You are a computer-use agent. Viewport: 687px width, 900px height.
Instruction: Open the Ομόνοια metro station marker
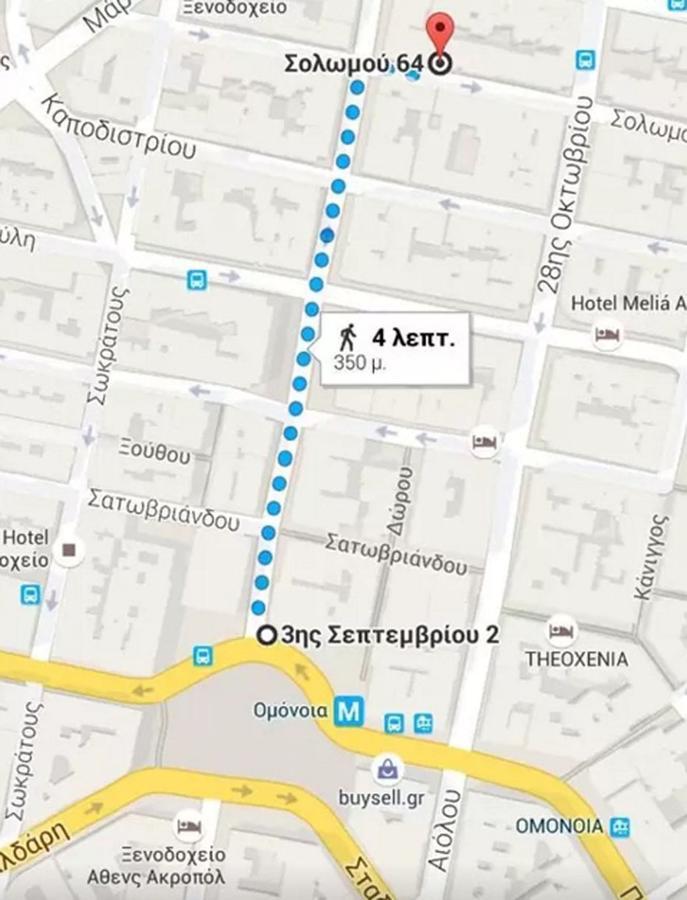click(x=349, y=712)
